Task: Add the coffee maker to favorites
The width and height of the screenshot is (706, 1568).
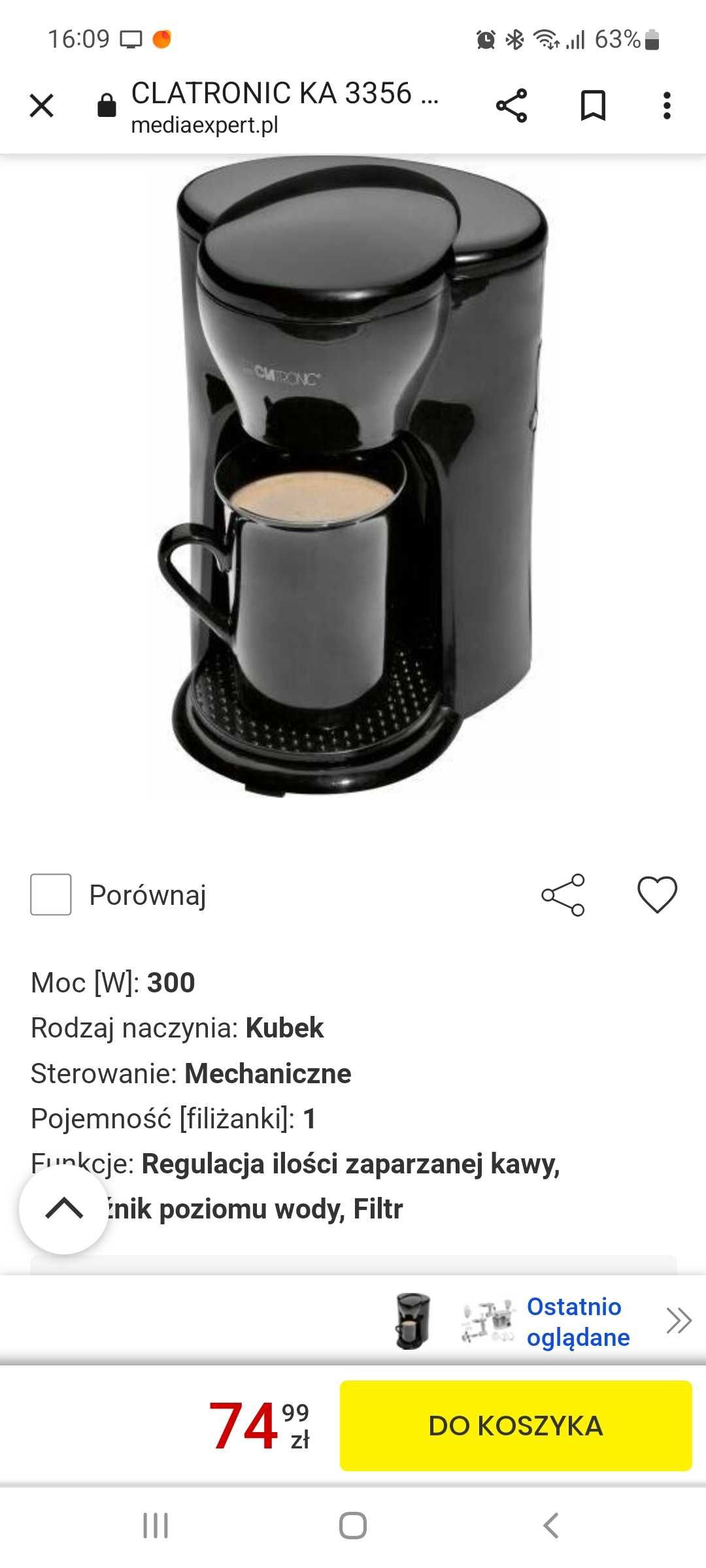Action: [x=657, y=894]
